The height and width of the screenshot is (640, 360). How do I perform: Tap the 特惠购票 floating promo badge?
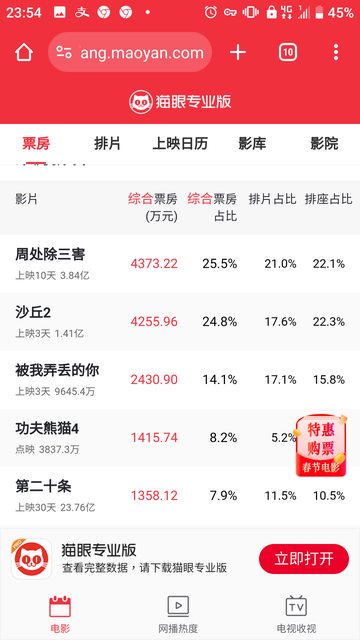click(x=320, y=446)
